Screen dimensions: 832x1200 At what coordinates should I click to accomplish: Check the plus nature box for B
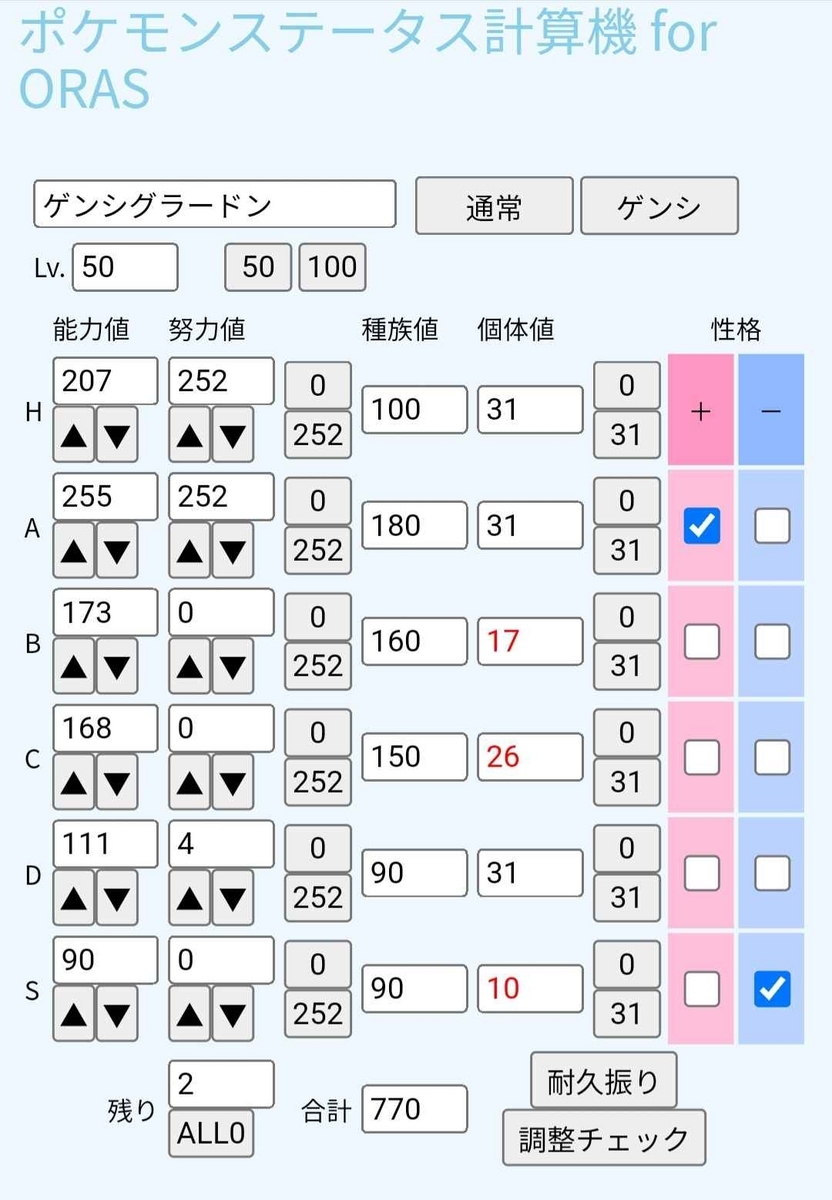pyautogui.click(x=701, y=641)
